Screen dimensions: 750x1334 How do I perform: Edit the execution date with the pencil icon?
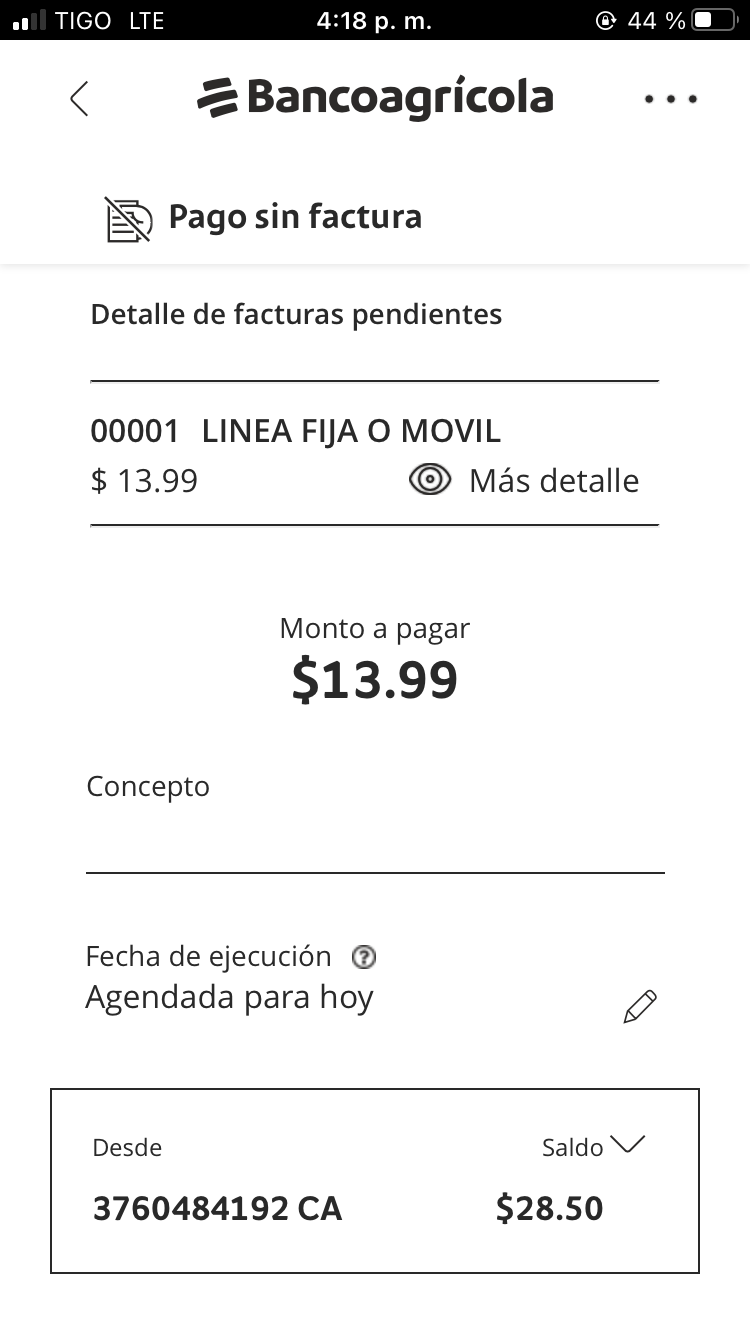click(640, 1006)
